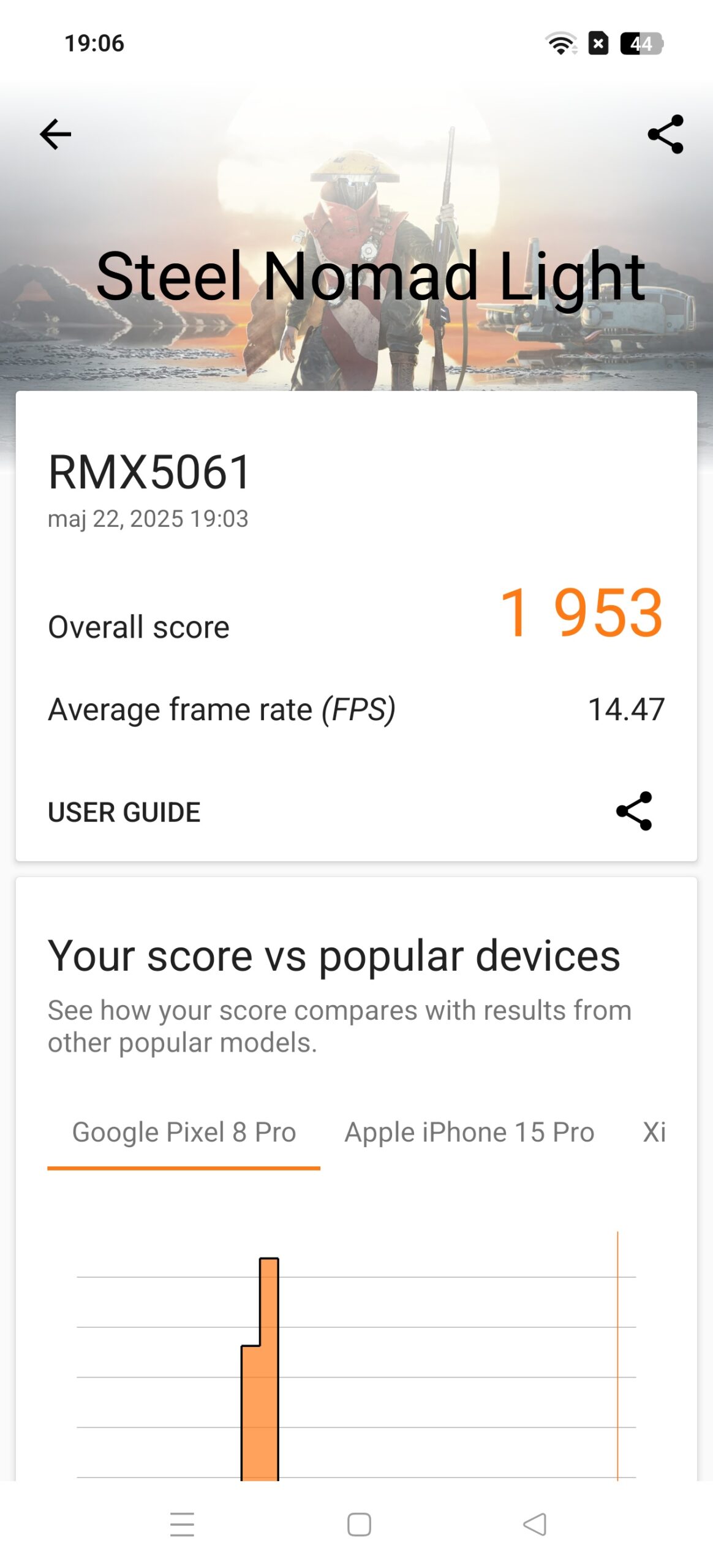Click the back arrow at top left
Viewport: 713px width, 1568px height.
click(55, 135)
